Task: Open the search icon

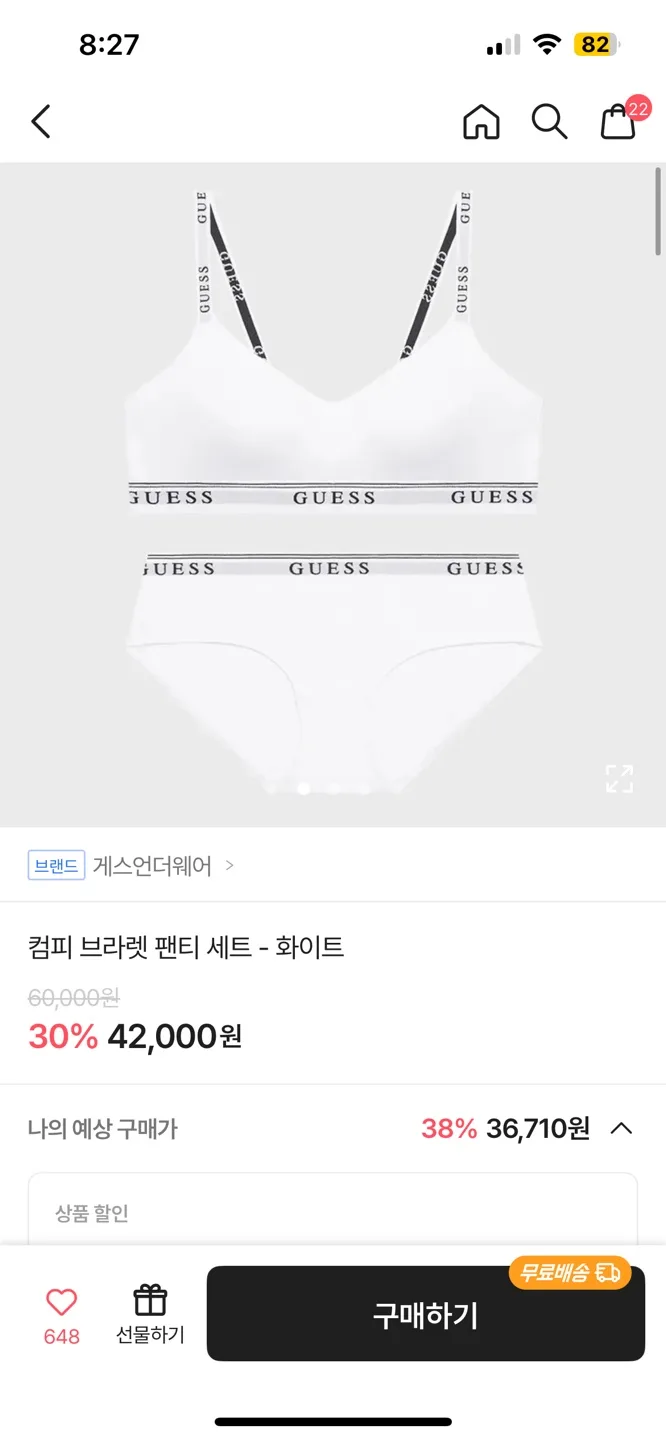Action: coord(549,122)
